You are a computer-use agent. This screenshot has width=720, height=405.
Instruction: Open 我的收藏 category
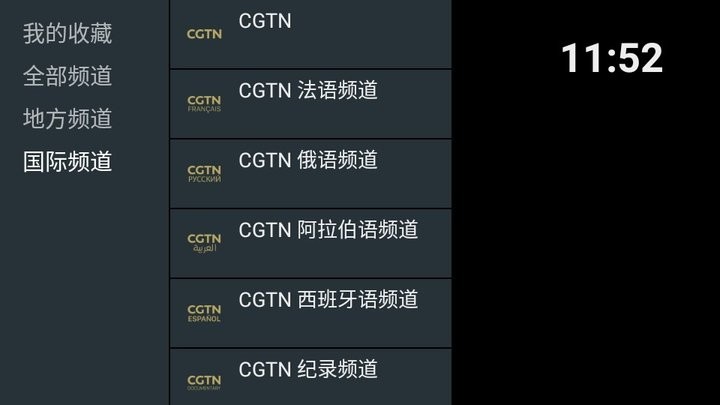67,34
